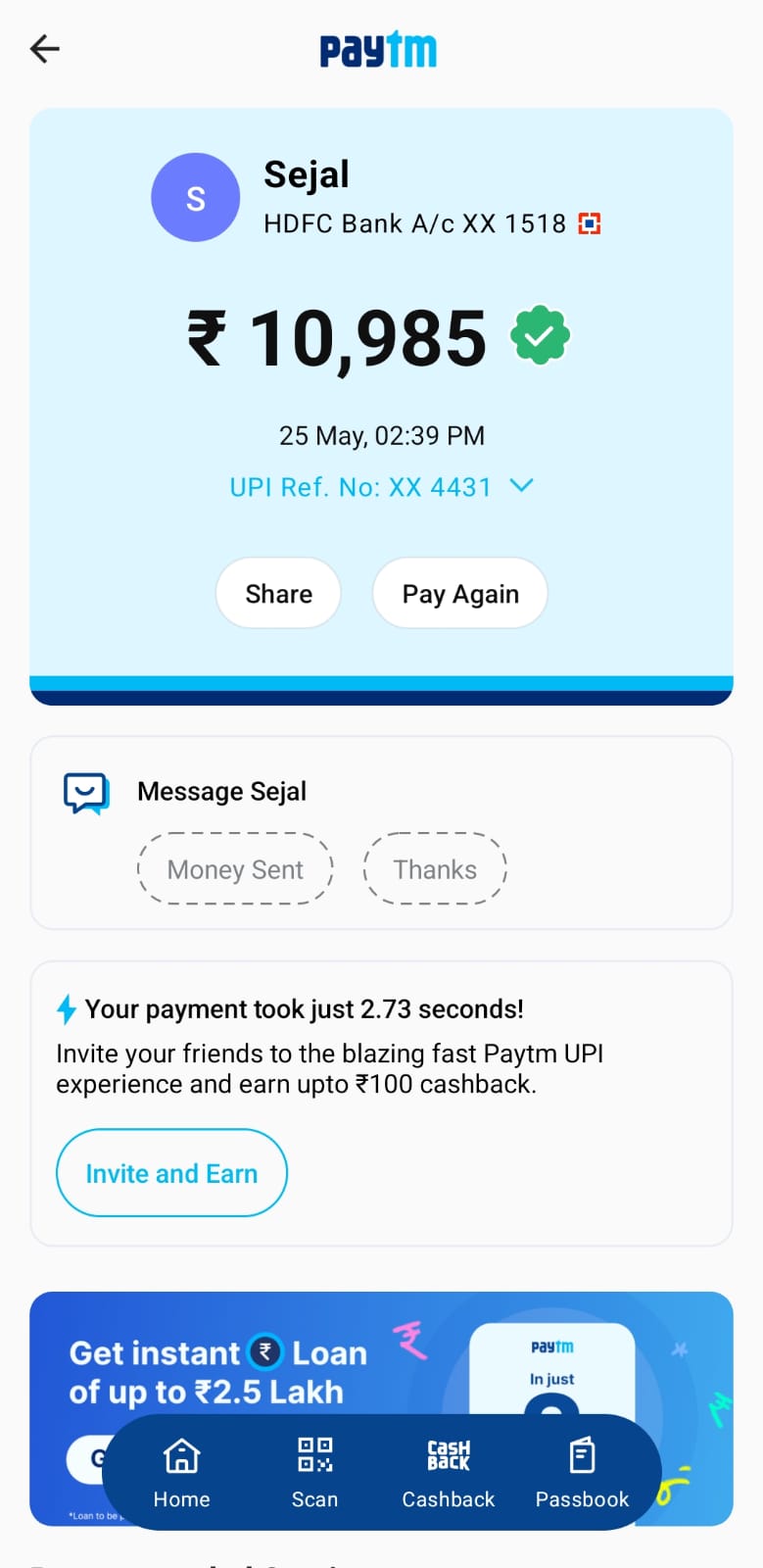The width and height of the screenshot is (763, 1568).
Task: Open the Passbook tab
Action: point(582,1472)
